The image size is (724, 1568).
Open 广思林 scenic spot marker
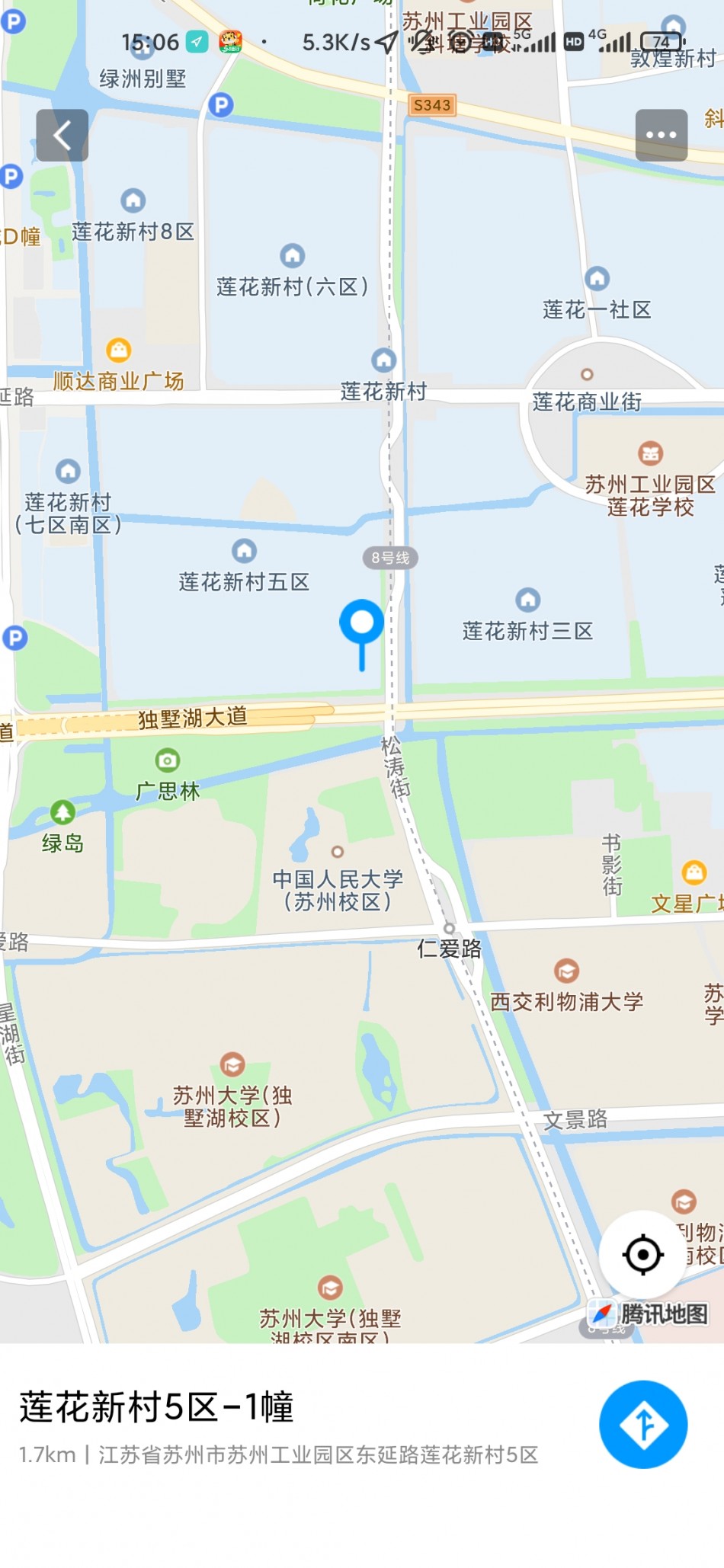click(x=167, y=760)
